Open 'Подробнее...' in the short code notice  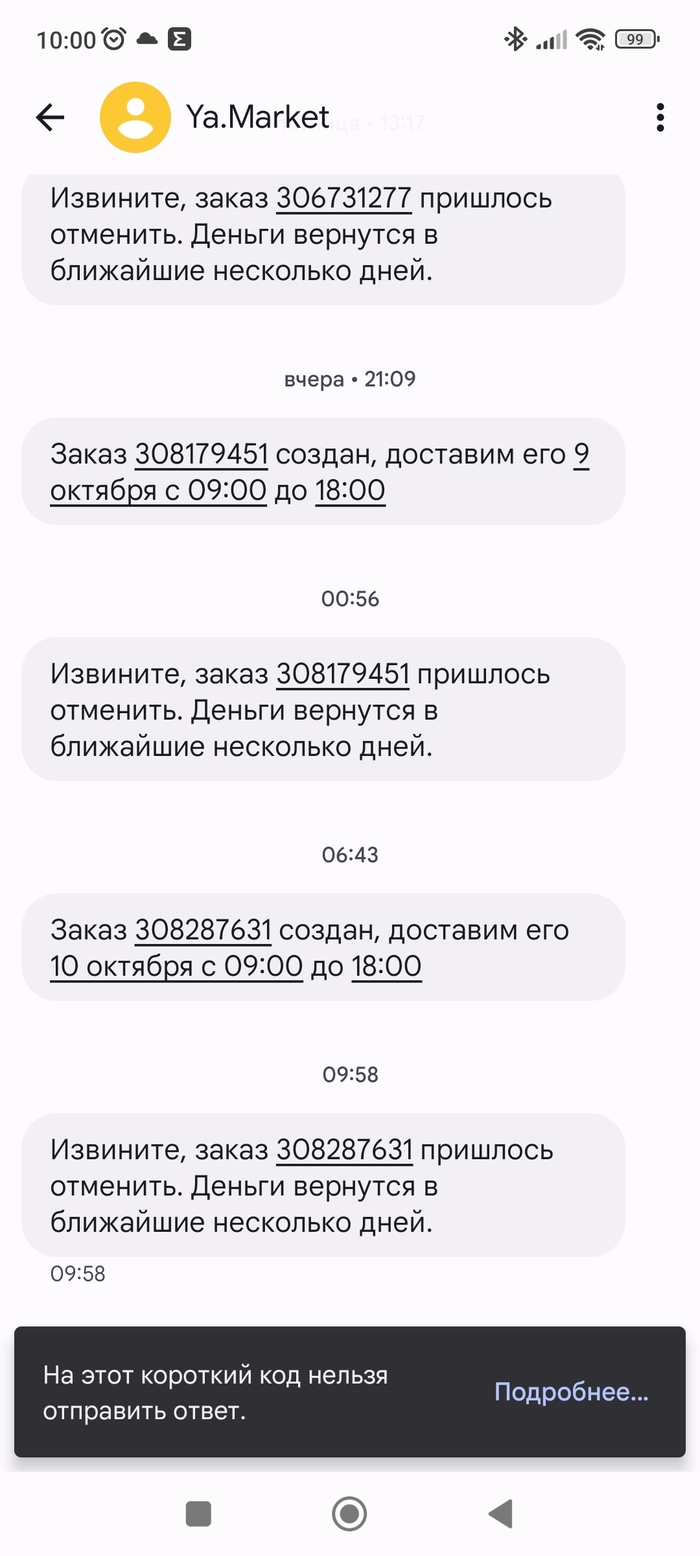(571, 1392)
